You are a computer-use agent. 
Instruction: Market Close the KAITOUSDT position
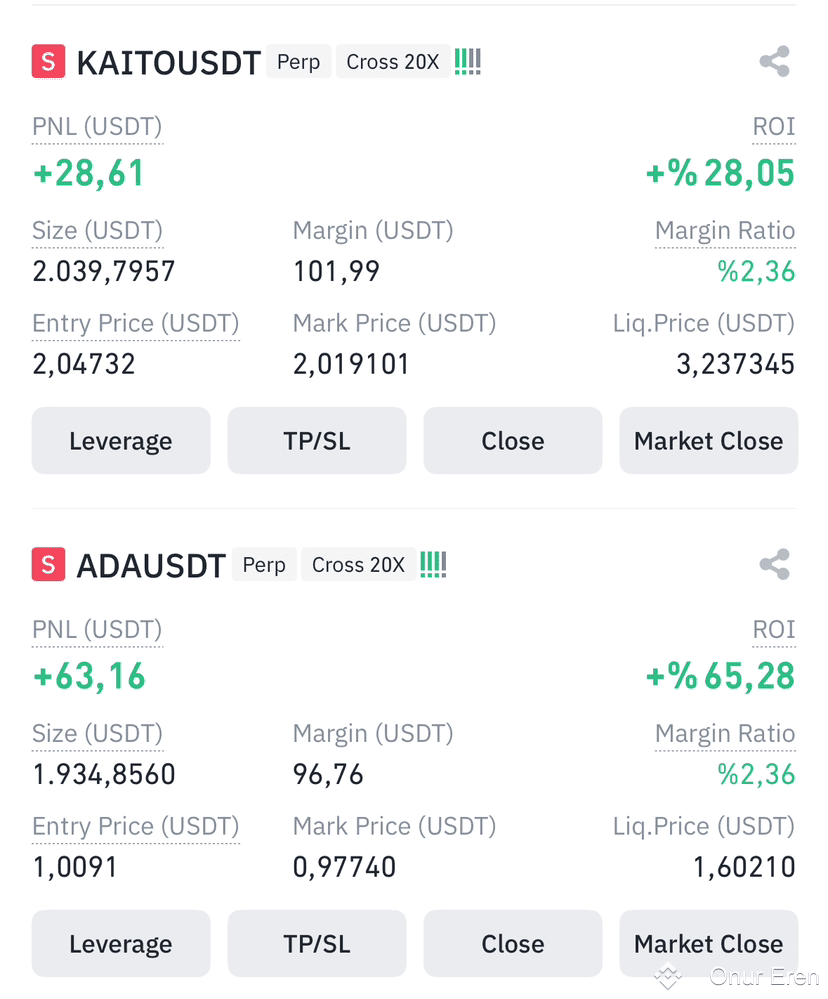pyautogui.click(x=709, y=441)
